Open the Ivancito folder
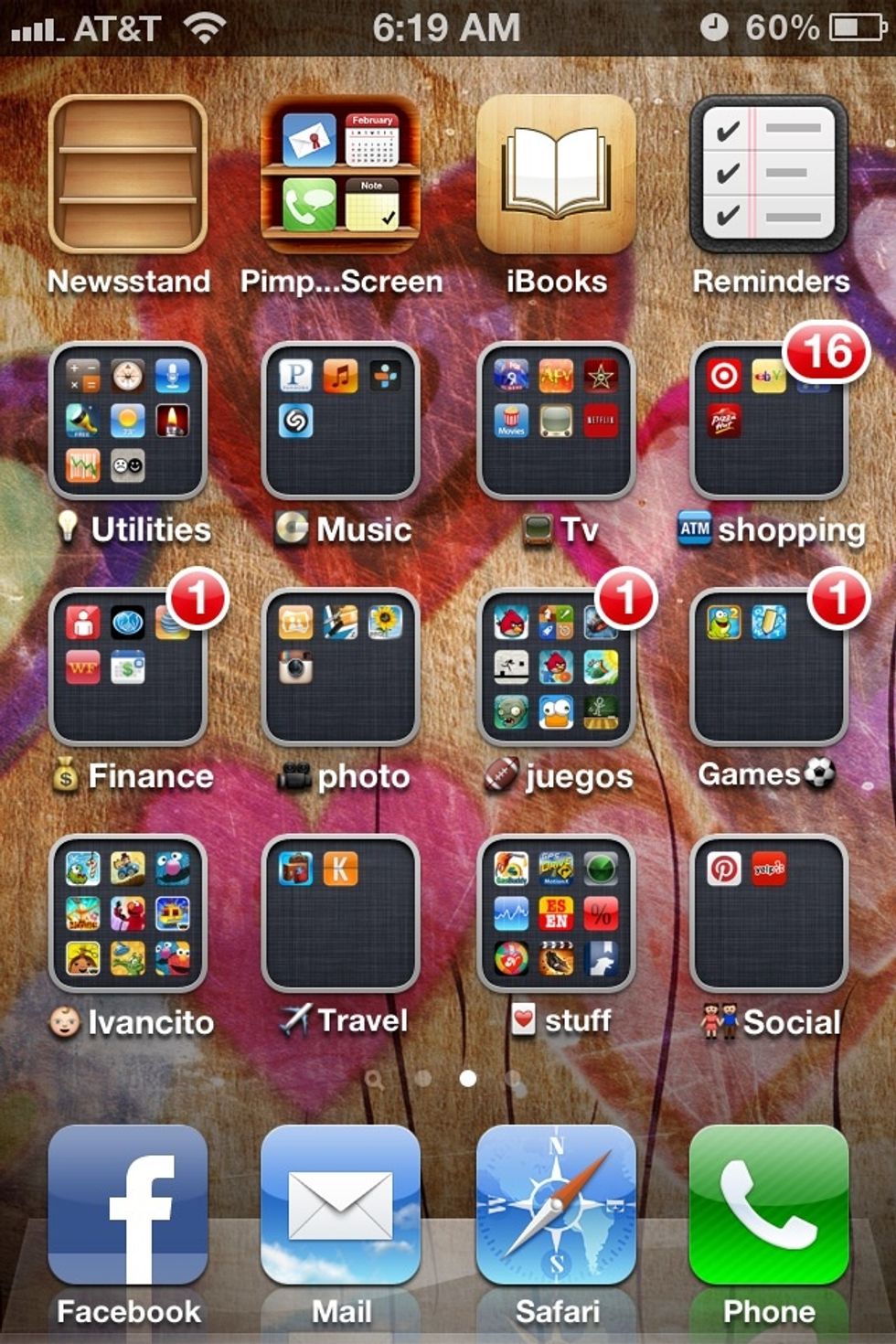 pyautogui.click(x=128, y=914)
